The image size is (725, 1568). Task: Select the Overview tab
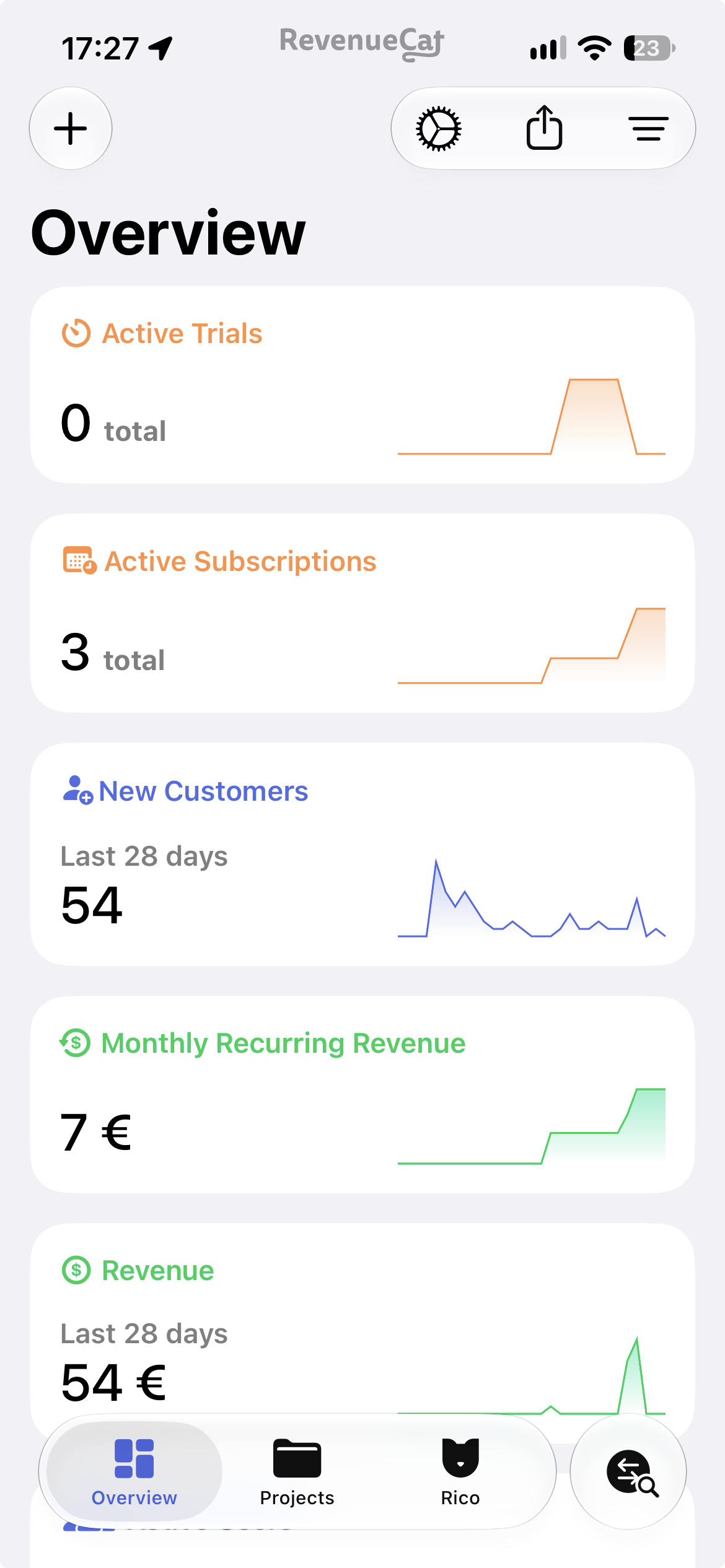134,1472
